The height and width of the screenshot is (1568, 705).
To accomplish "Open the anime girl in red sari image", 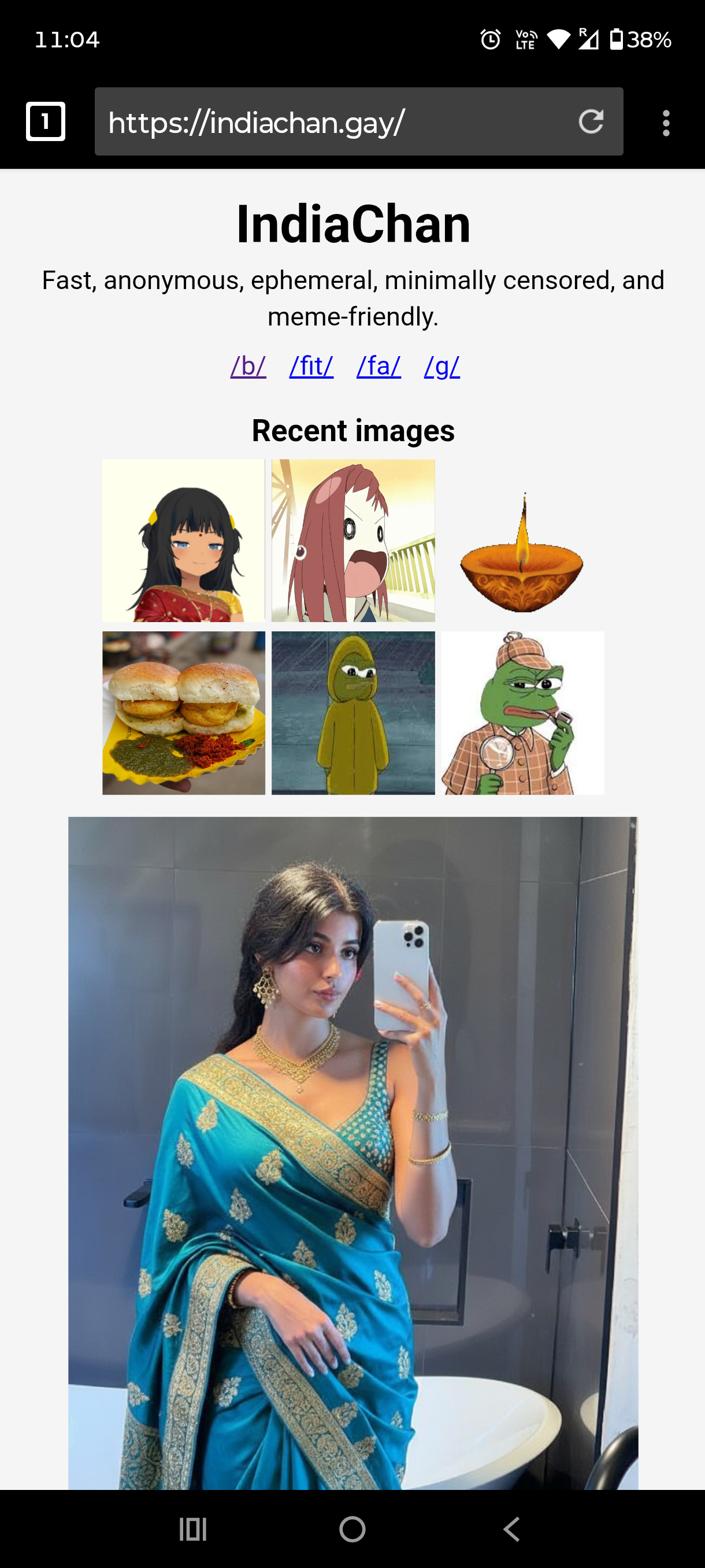I will pyautogui.click(x=184, y=541).
